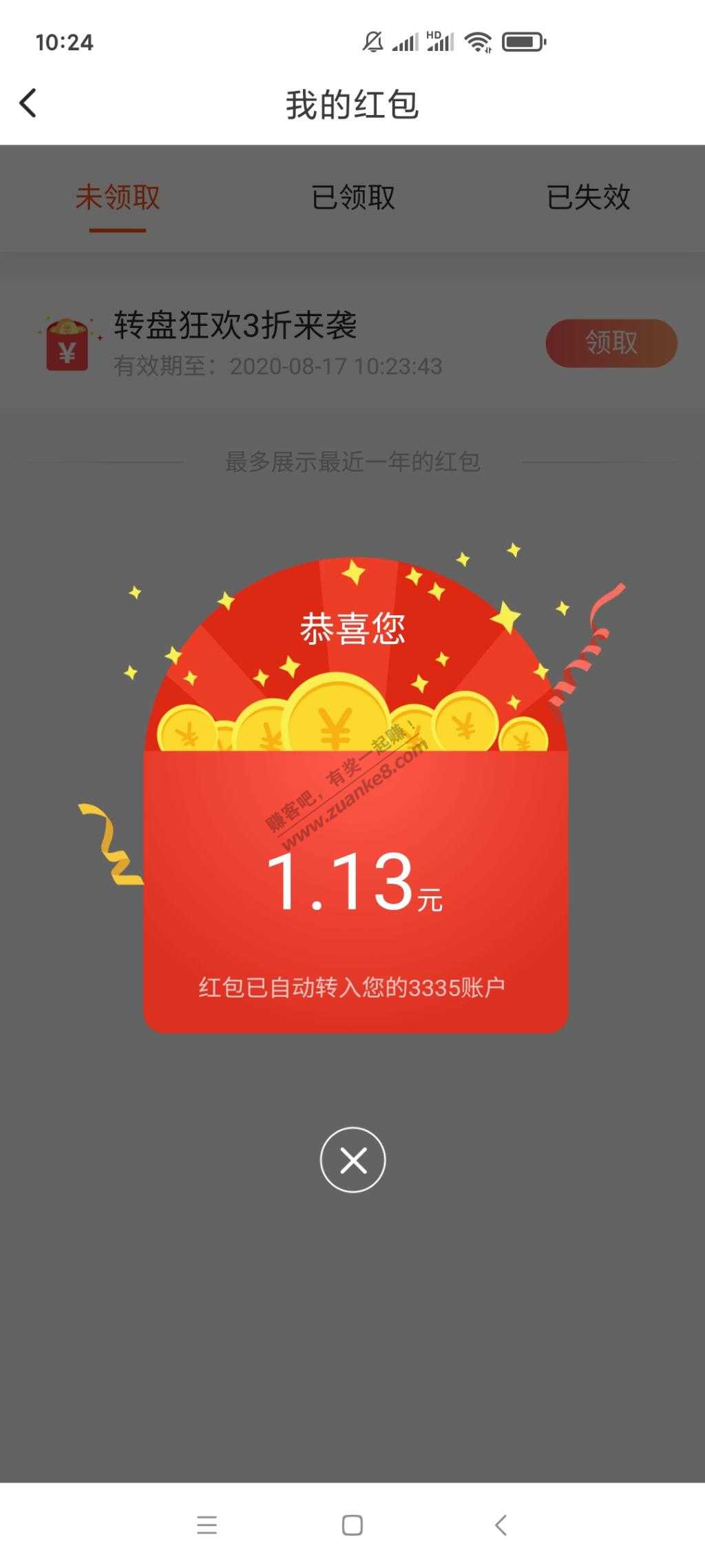Viewport: 705px width, 1568px height.
Task: Select the 未领取 tab
Action: pyautogui.click(x=118, y=198)
